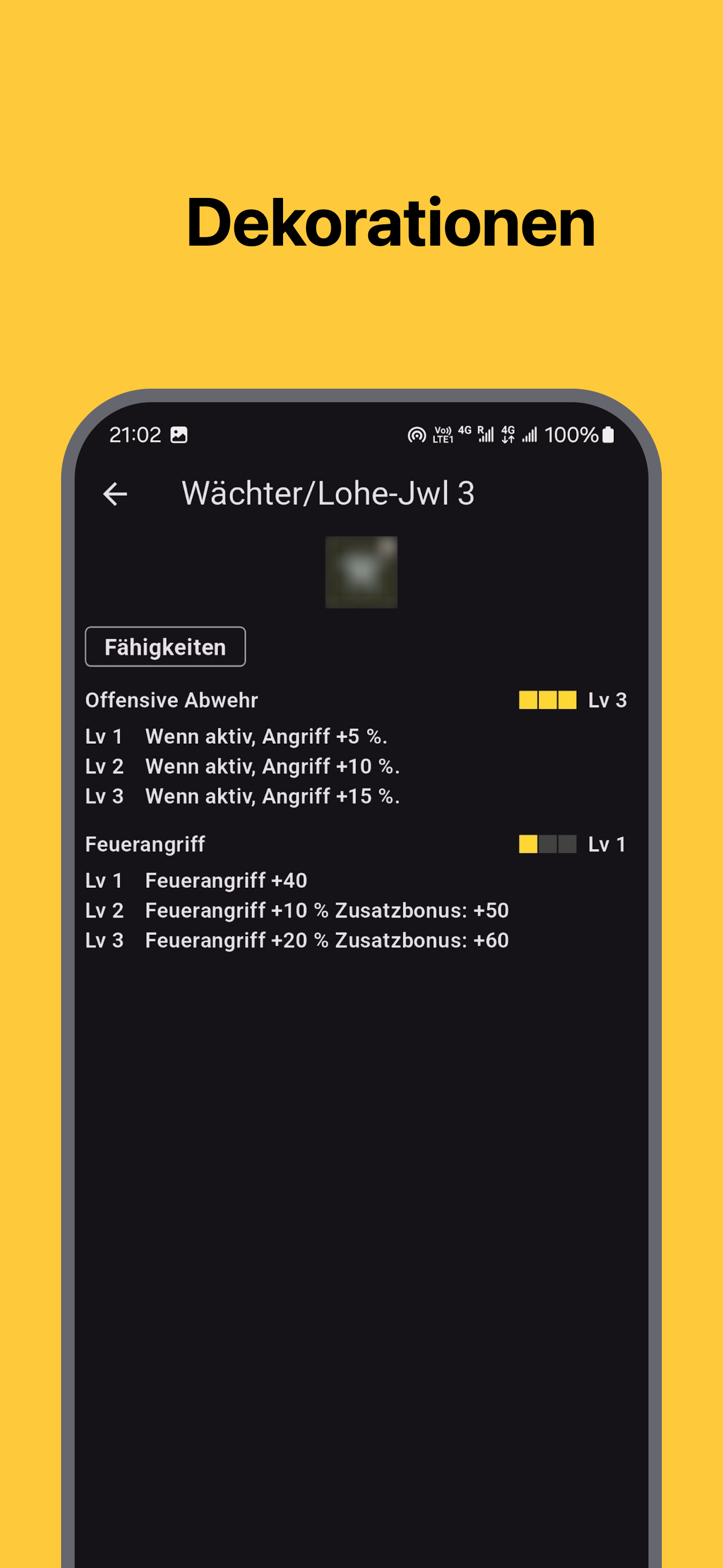
Task: Tap the screen recording indicator icon
Action: 418,435
